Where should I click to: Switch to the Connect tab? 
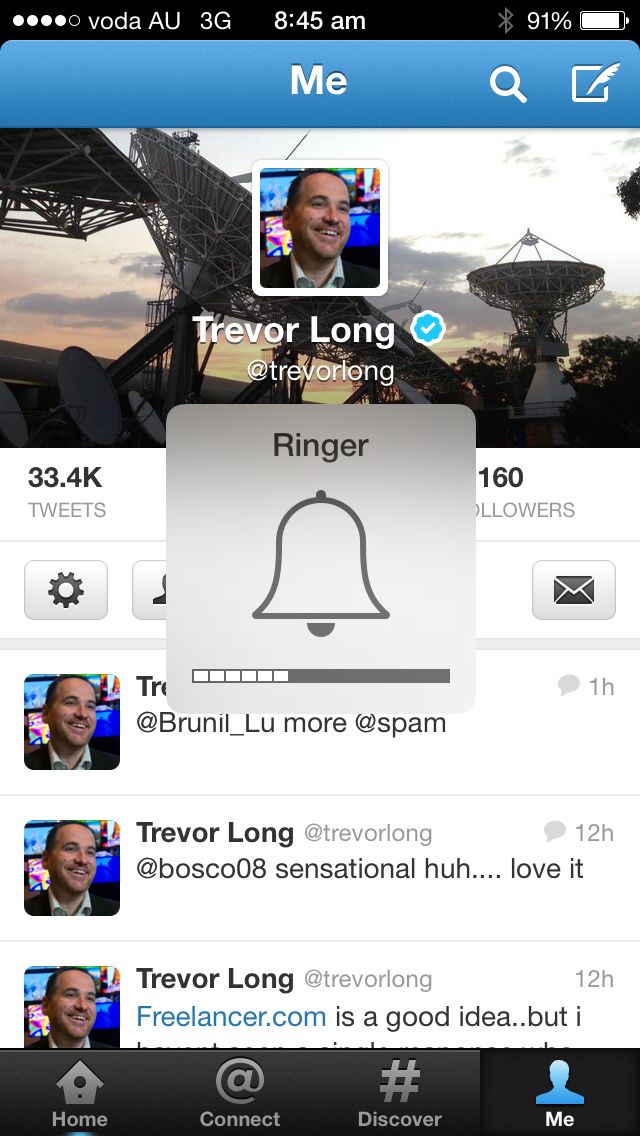click(240, 1093)
